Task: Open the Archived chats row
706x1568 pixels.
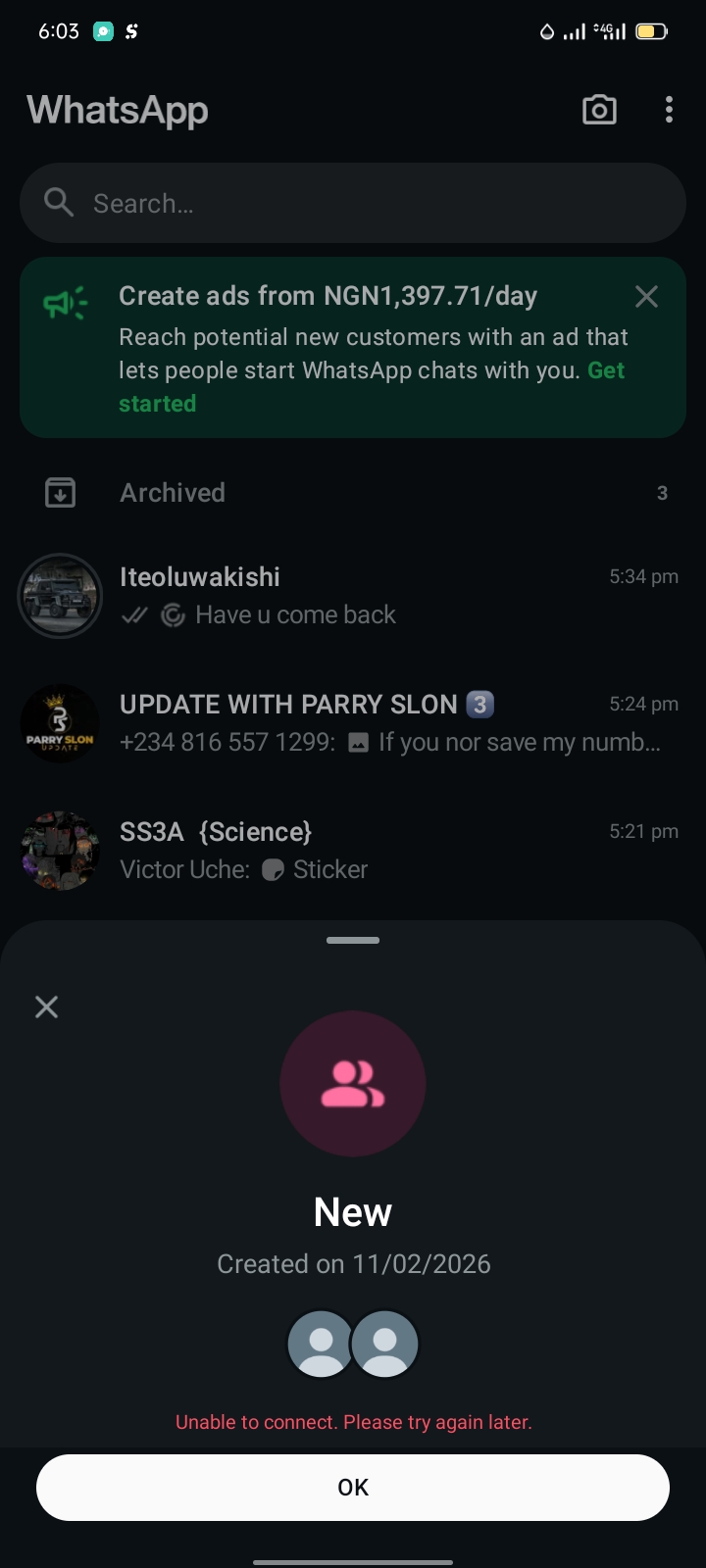Action: coord(353,492)
